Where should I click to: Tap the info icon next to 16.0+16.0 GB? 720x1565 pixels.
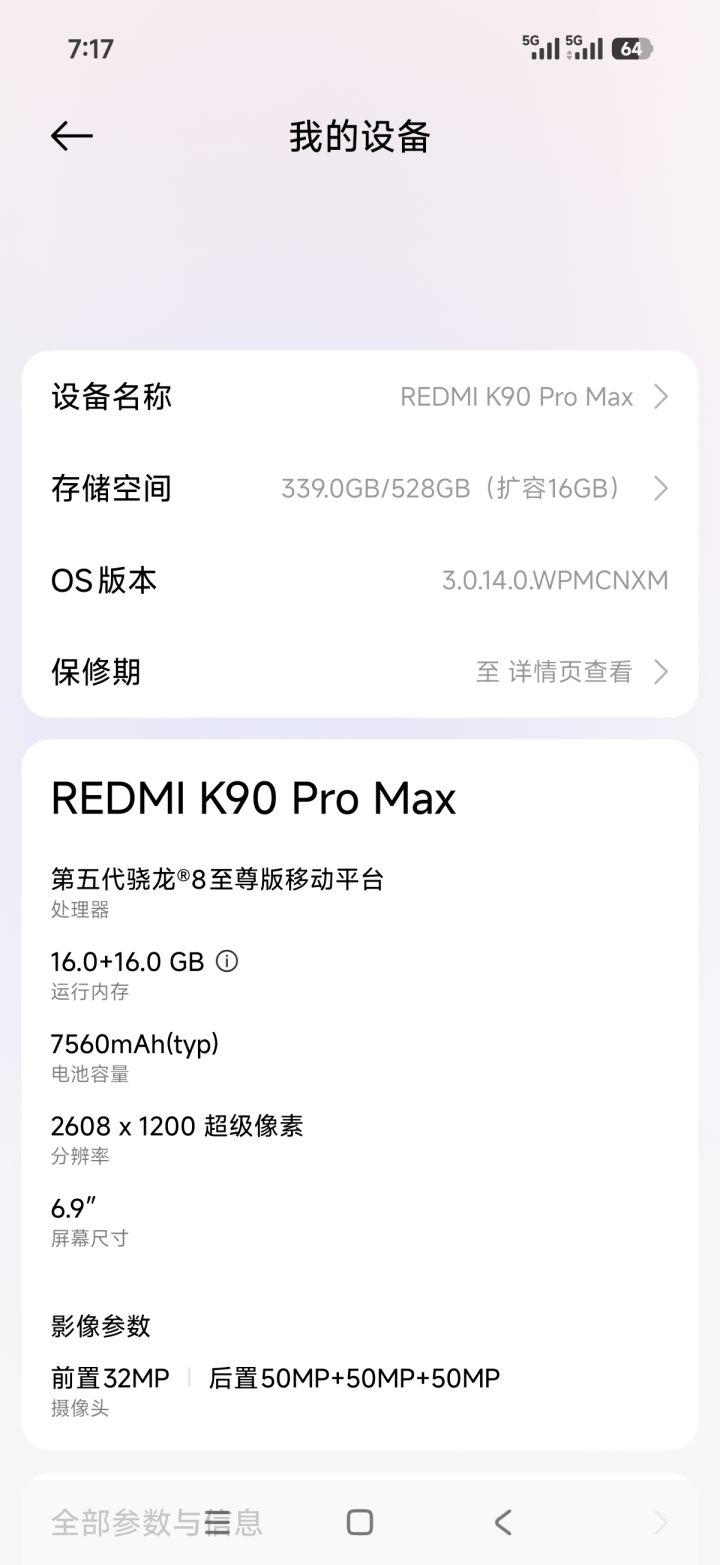(228, 962)
